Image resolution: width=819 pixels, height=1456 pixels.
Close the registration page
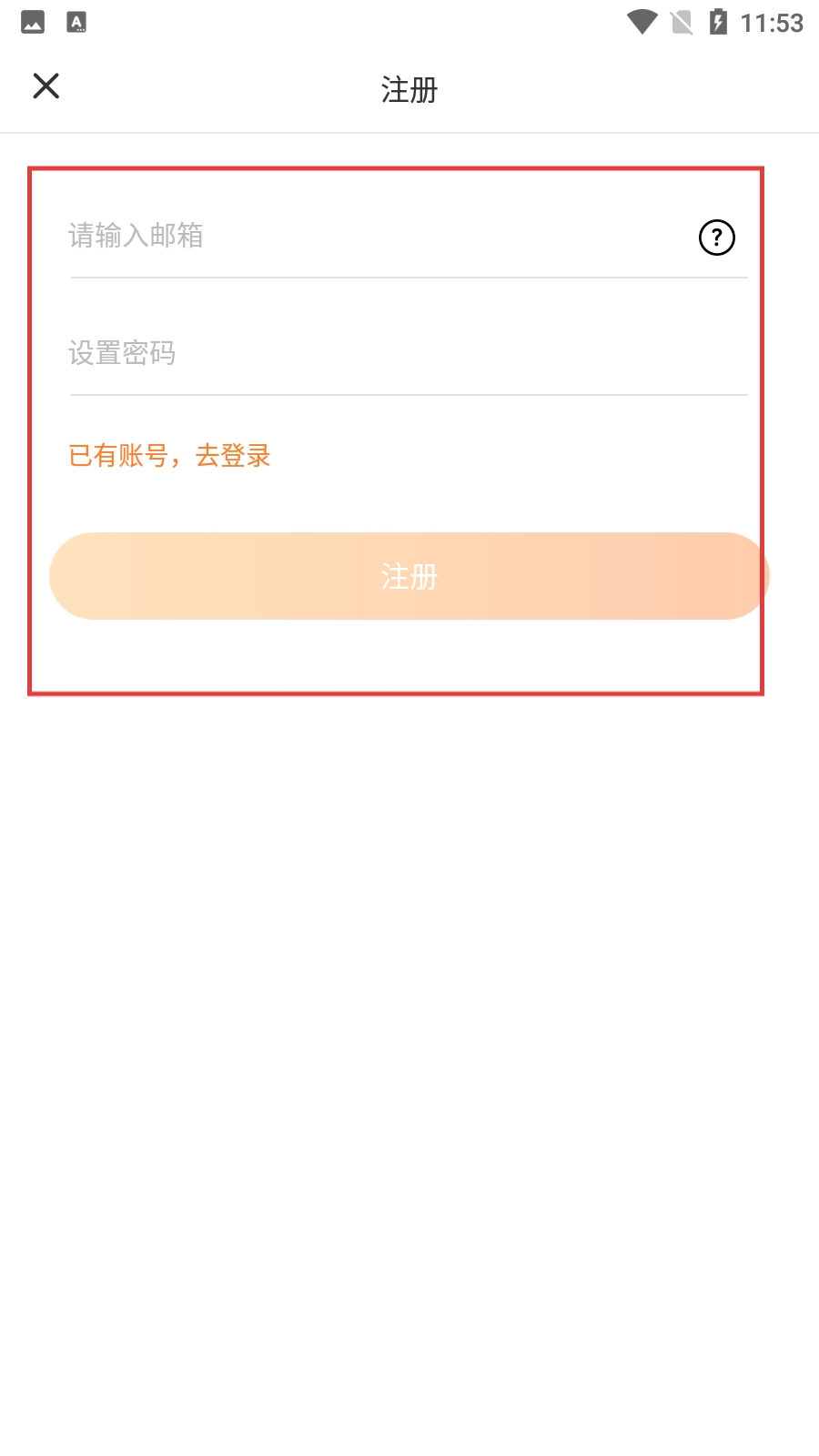[x=45, y=86]
